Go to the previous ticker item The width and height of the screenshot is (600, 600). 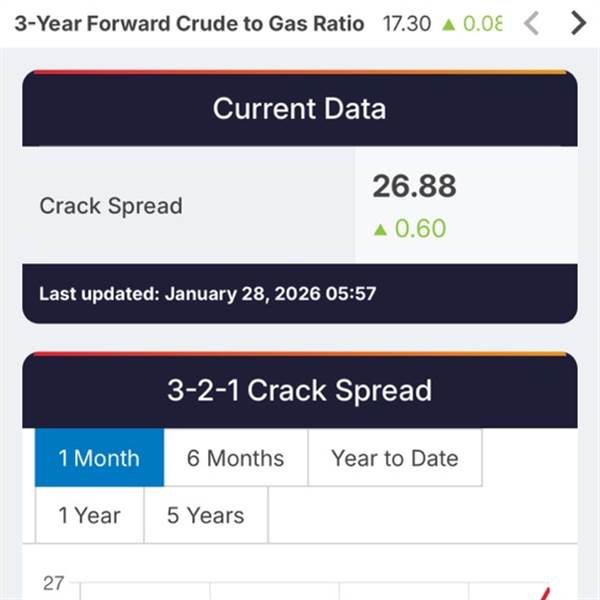[x=531, y=23]
